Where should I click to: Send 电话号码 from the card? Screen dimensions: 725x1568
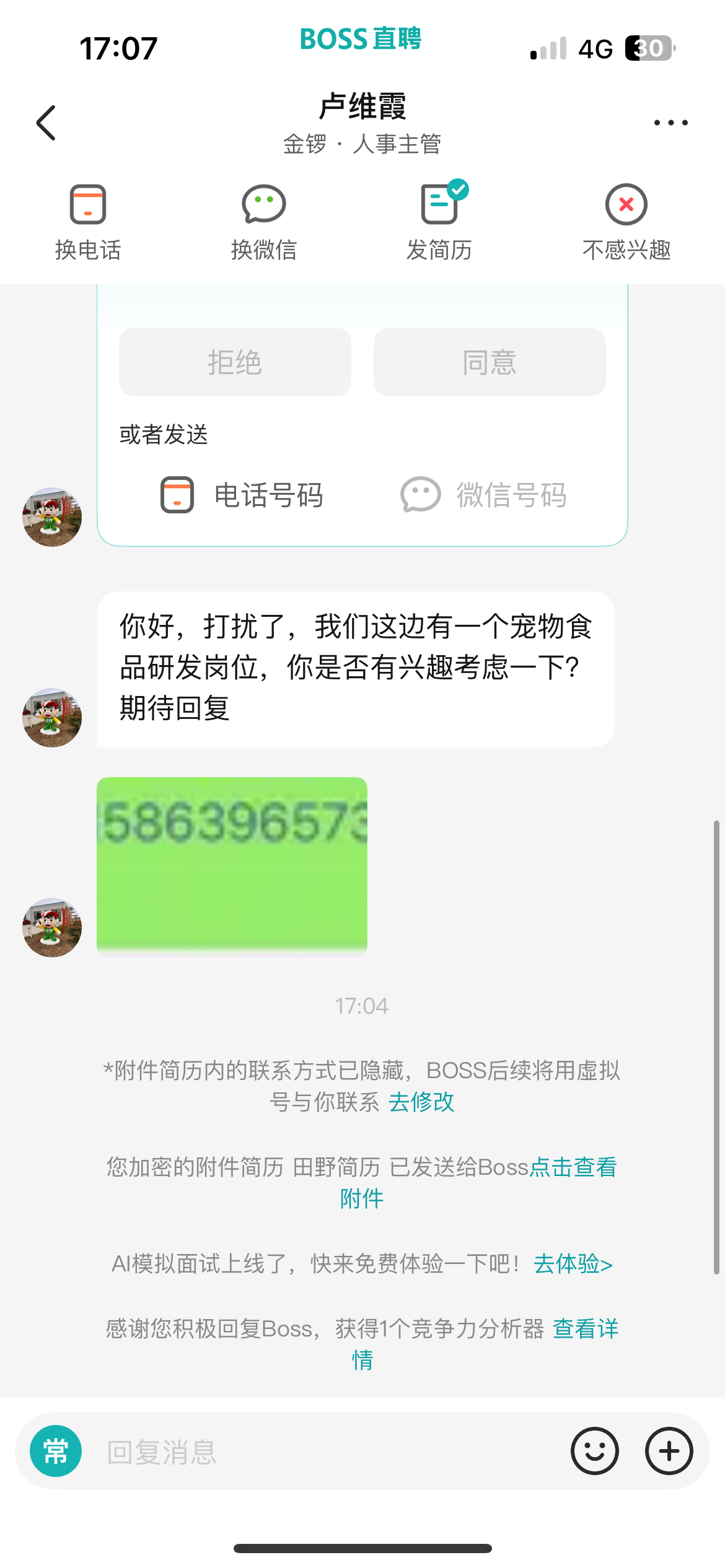pos(242,495)
